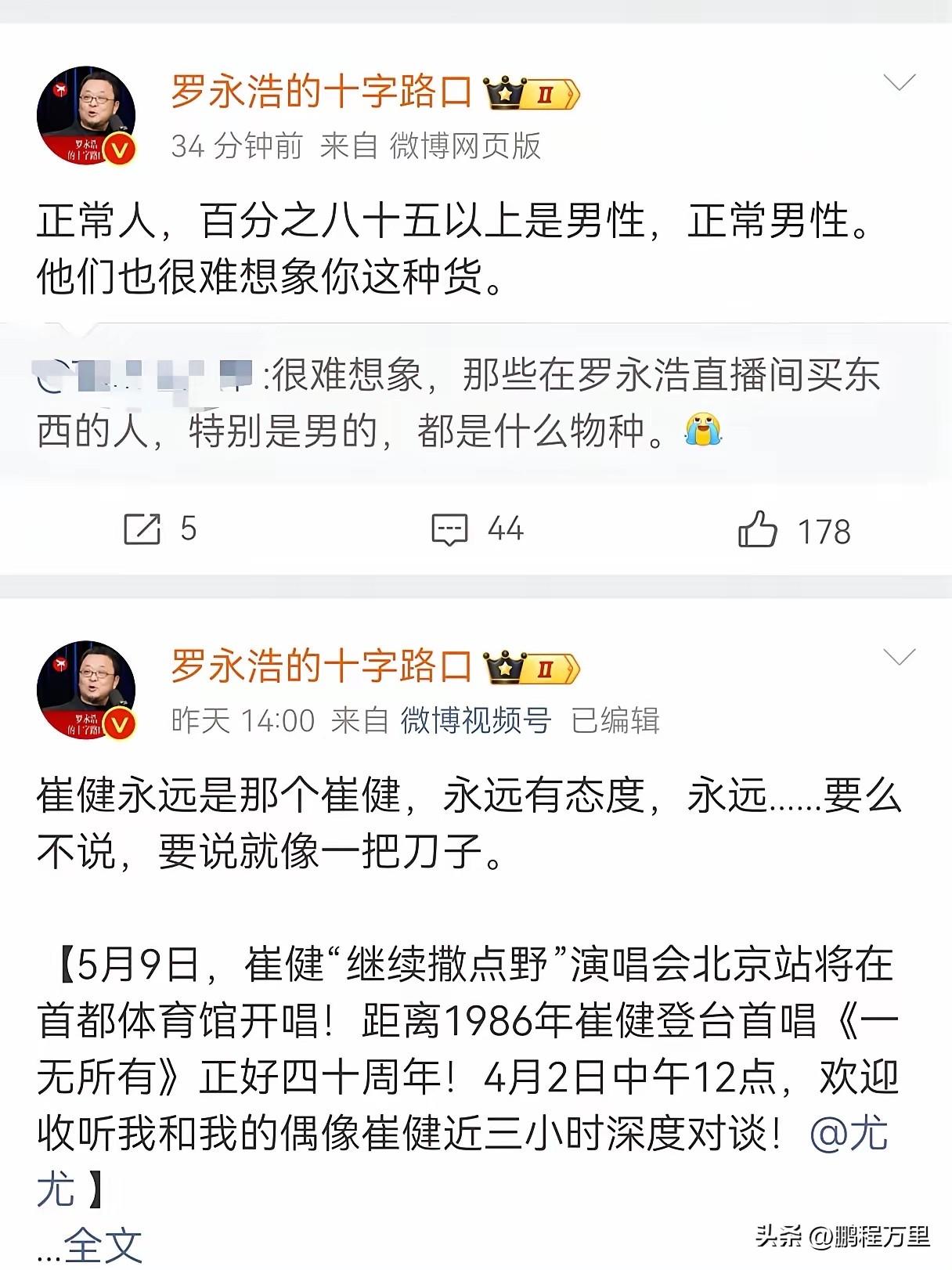Open the chevron menu on the second post
The width and height of the screenshot is (952, 1270).
click(x=899, y=658)
